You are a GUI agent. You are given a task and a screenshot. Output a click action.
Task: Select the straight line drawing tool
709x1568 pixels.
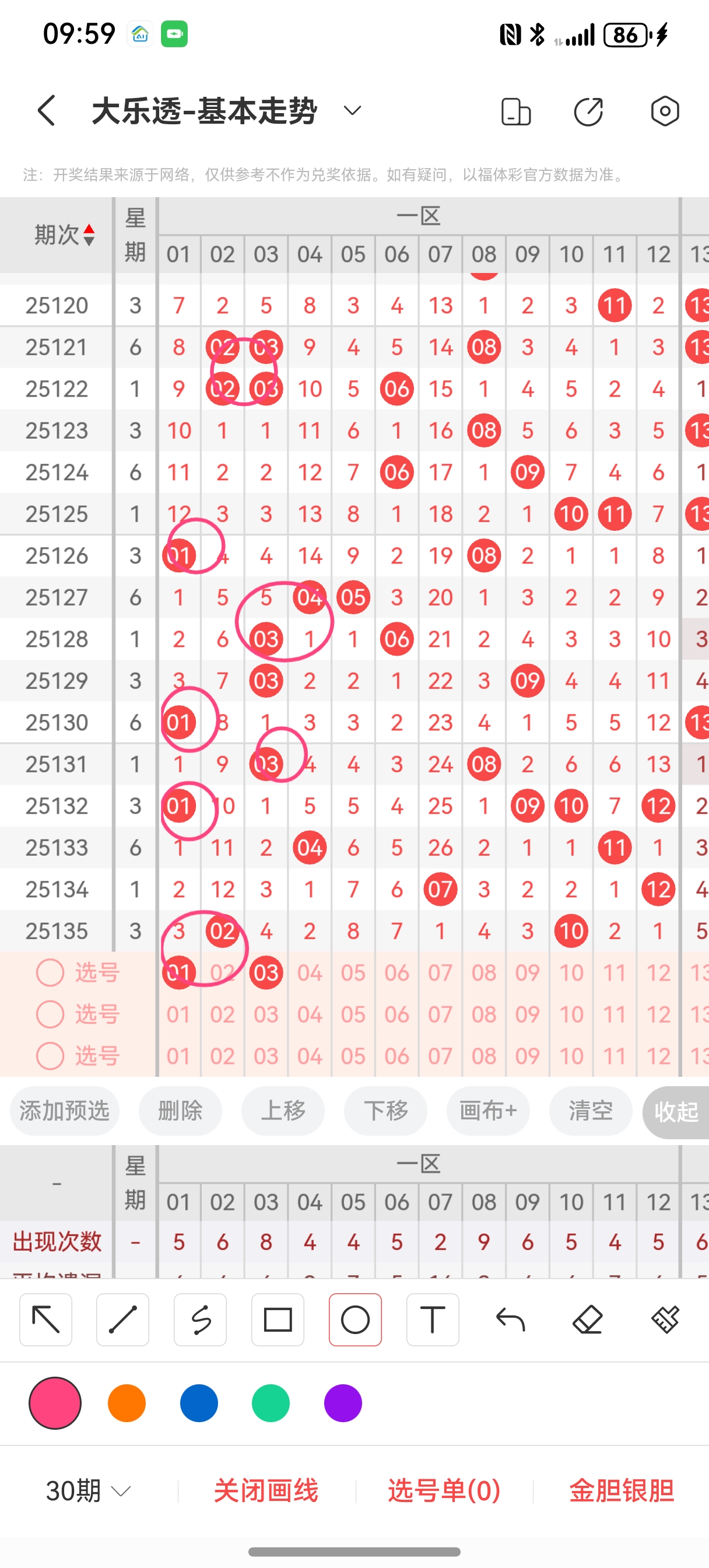[122, 1320]
